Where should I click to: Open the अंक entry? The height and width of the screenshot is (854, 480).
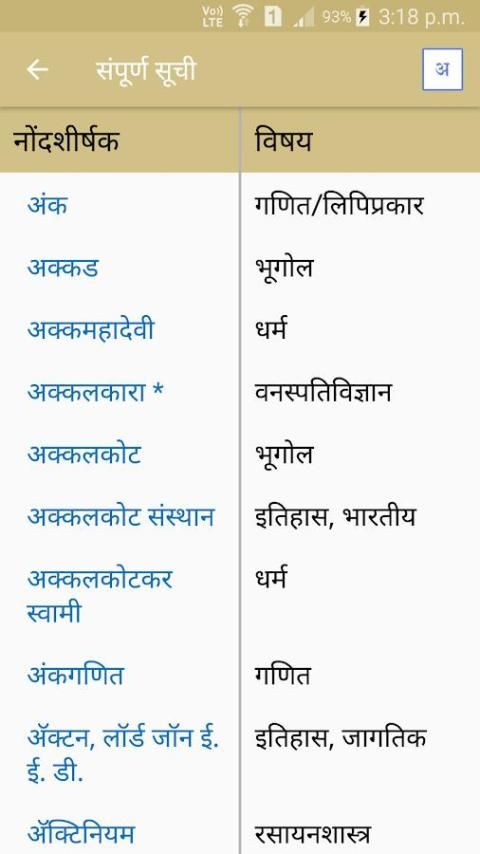(x=47, y=205)
